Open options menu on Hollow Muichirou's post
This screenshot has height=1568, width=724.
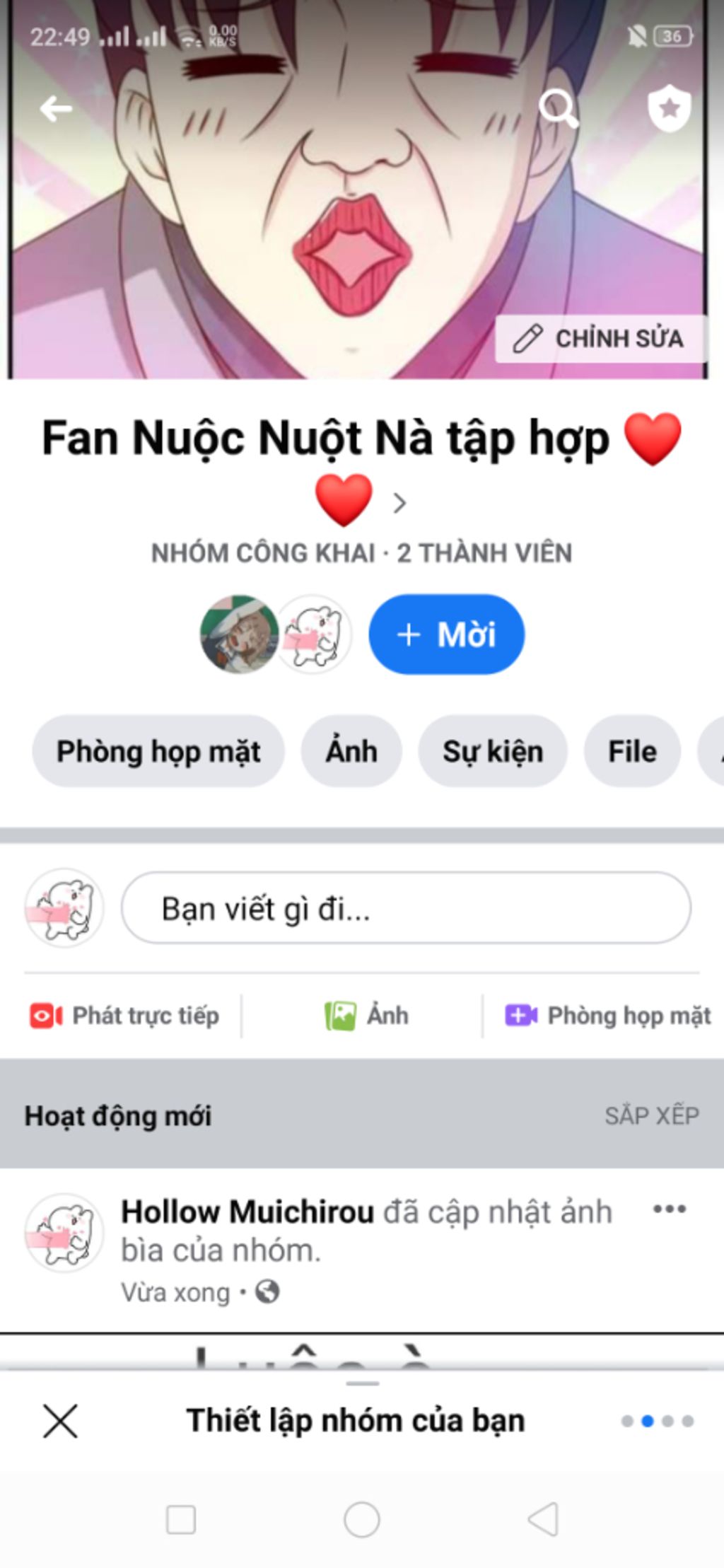(x=669, y=1209)
